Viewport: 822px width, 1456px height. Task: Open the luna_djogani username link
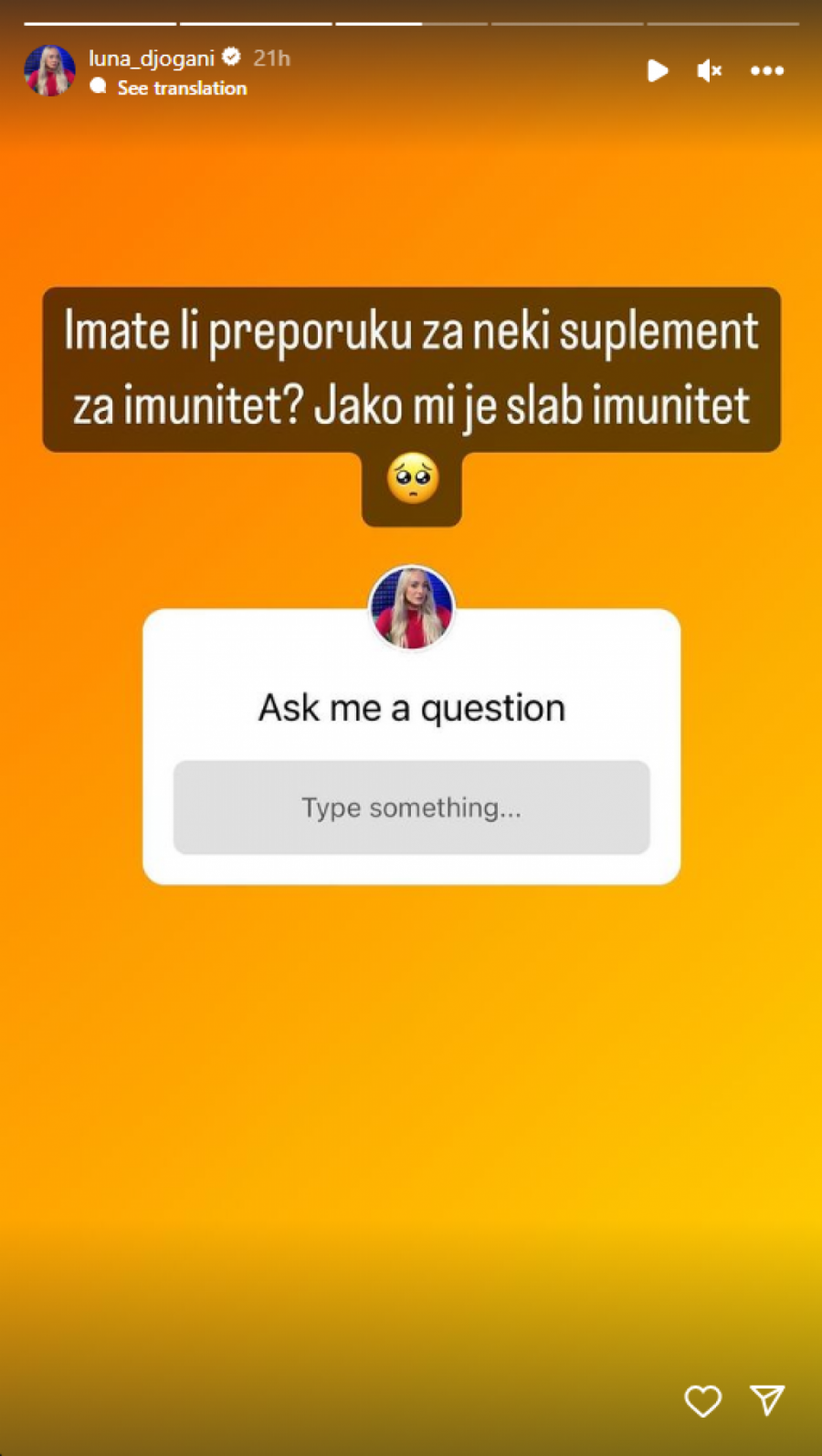coord(152,58)
